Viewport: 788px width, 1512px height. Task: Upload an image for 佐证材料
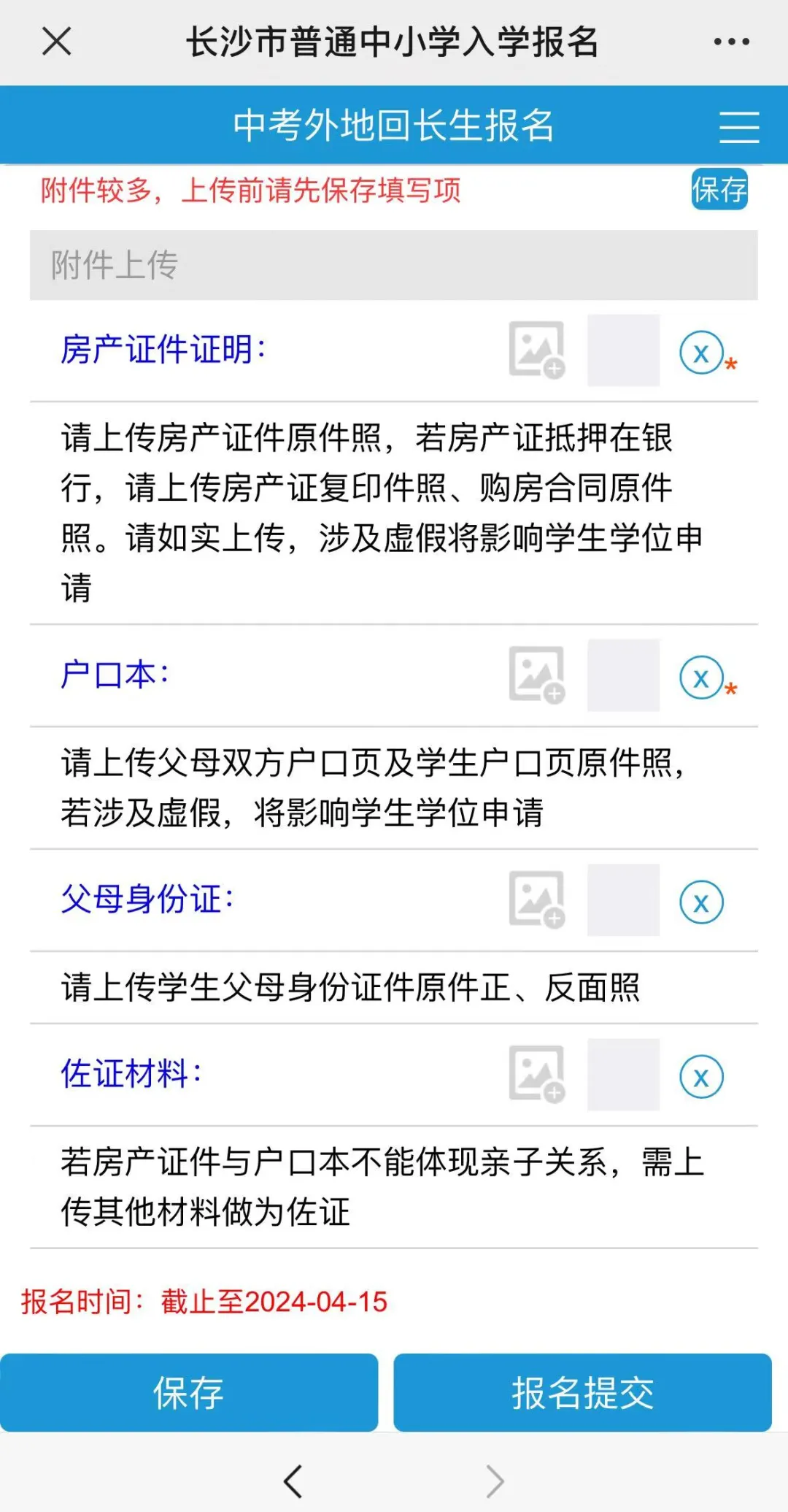tap(537, 1074)
